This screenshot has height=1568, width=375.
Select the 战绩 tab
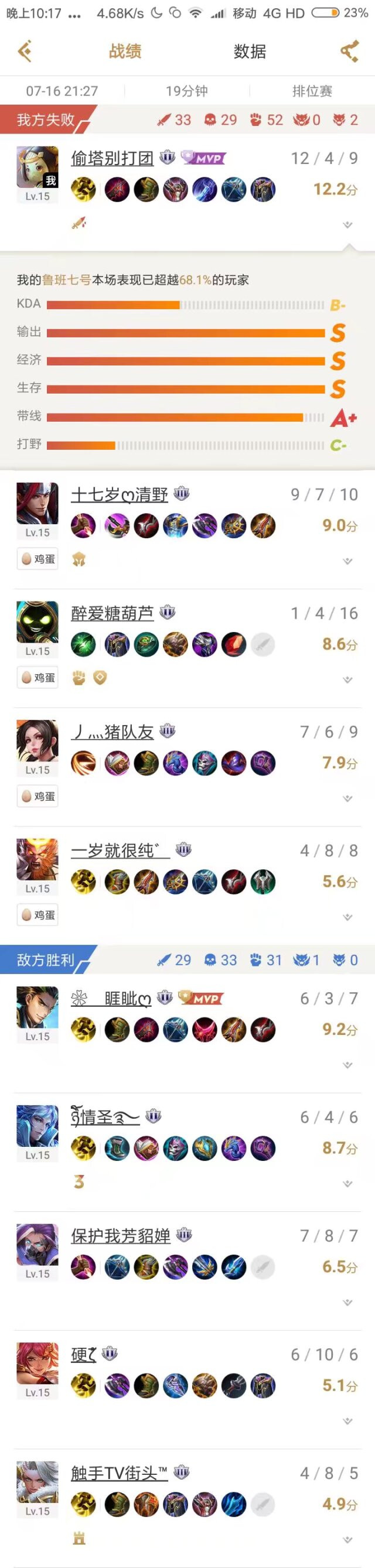point(125,52)
